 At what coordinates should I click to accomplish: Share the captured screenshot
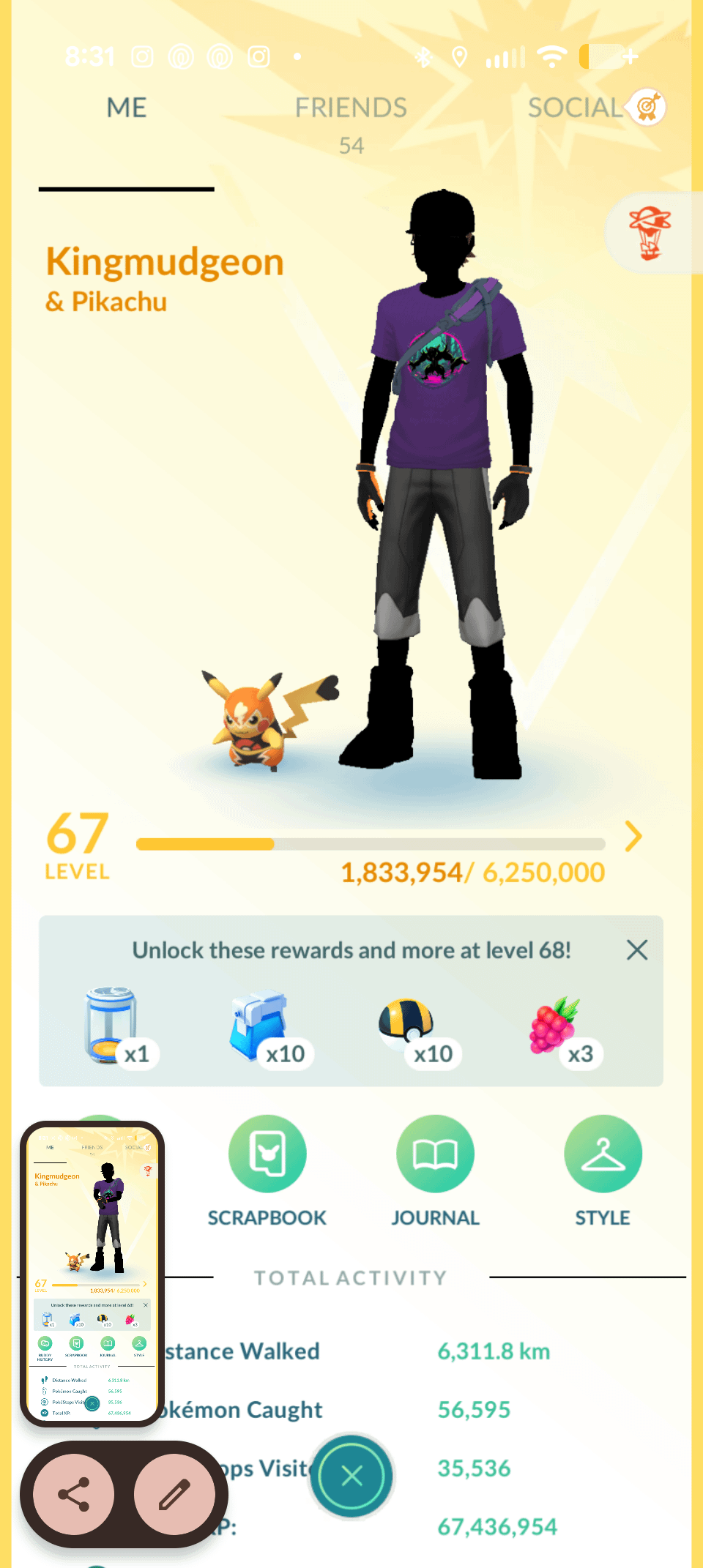pyautogui.click(x=74, y=1495)
